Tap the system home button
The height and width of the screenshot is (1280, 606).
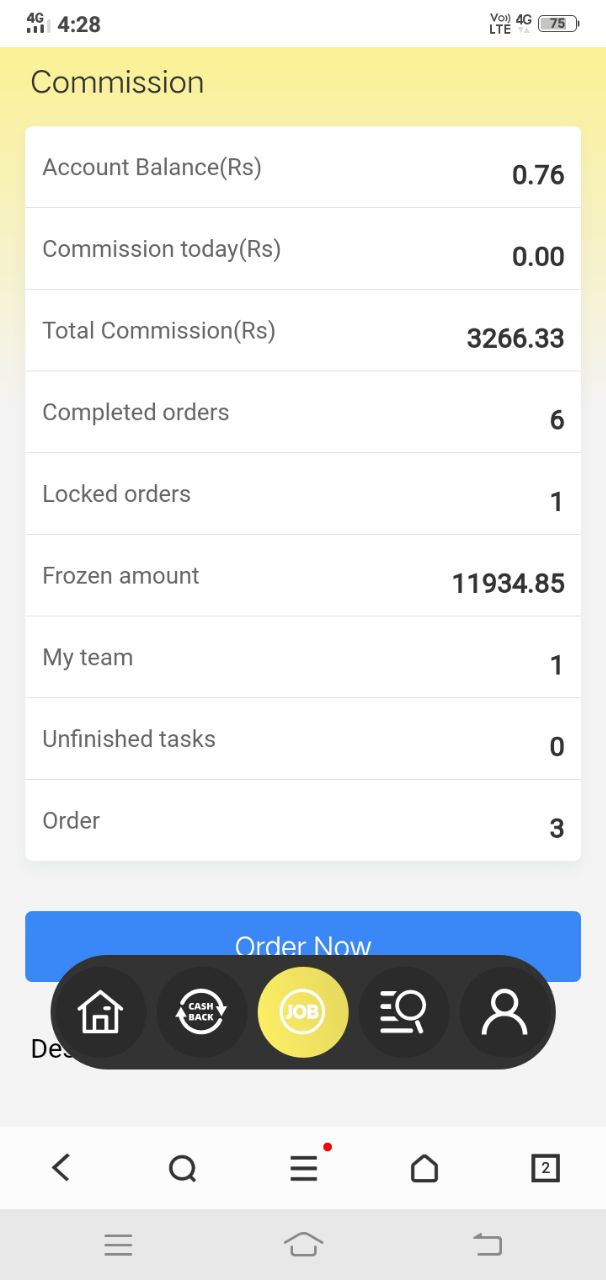[x=303, y=1244]
